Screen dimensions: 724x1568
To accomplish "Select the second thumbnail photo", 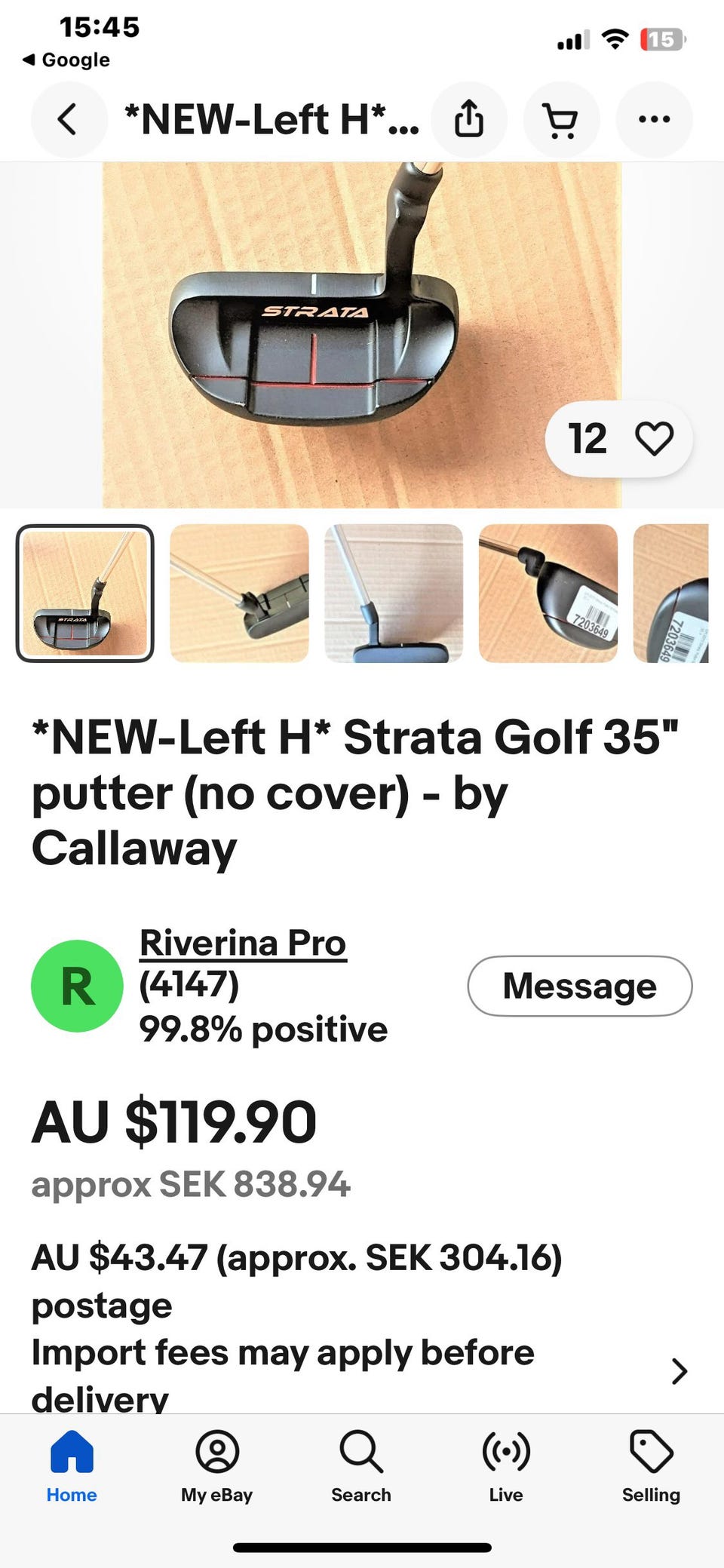I will click(x=239, y=594).
